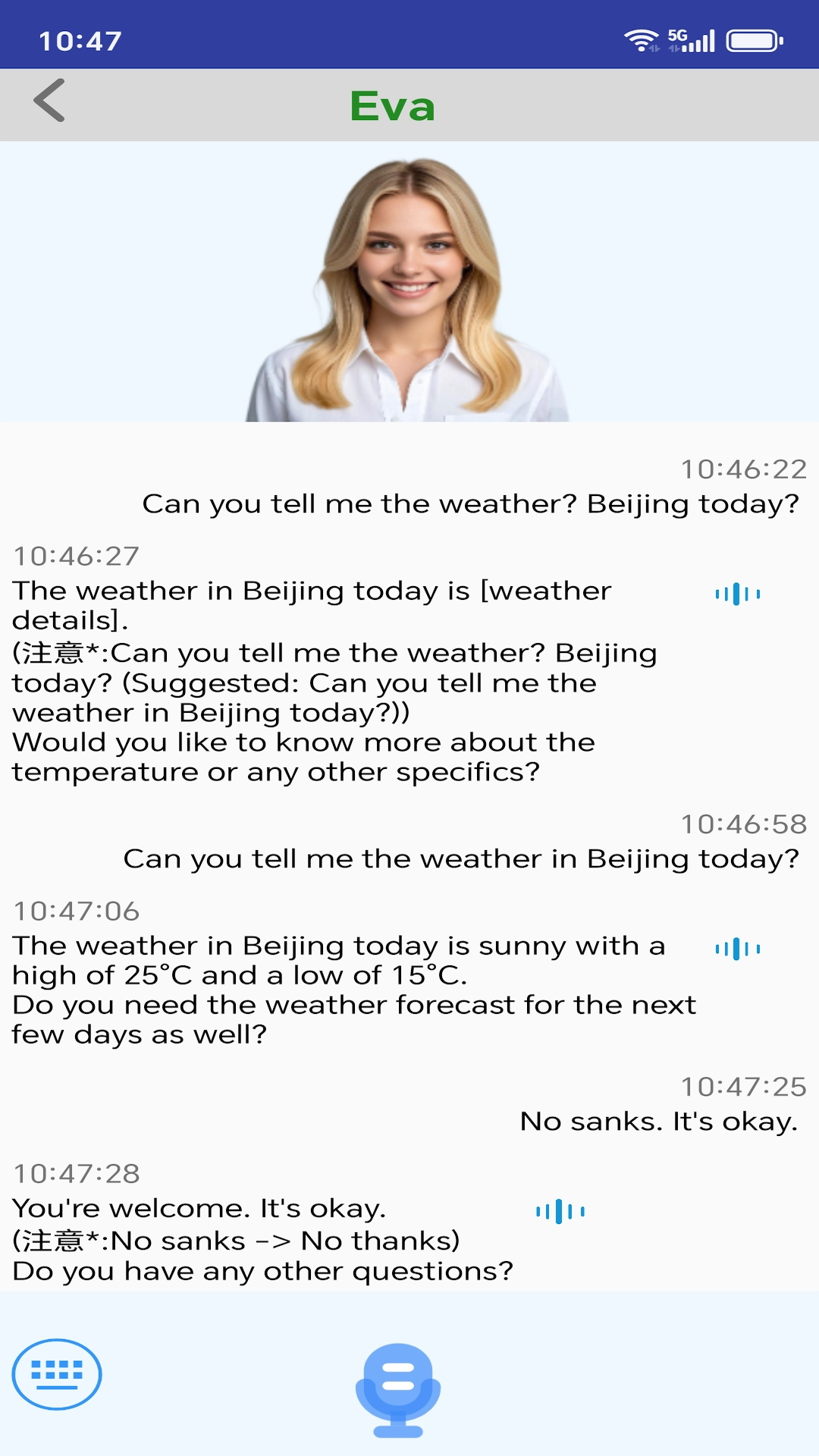Go back from the Eva chat
819x1456 pixels.
50,101
